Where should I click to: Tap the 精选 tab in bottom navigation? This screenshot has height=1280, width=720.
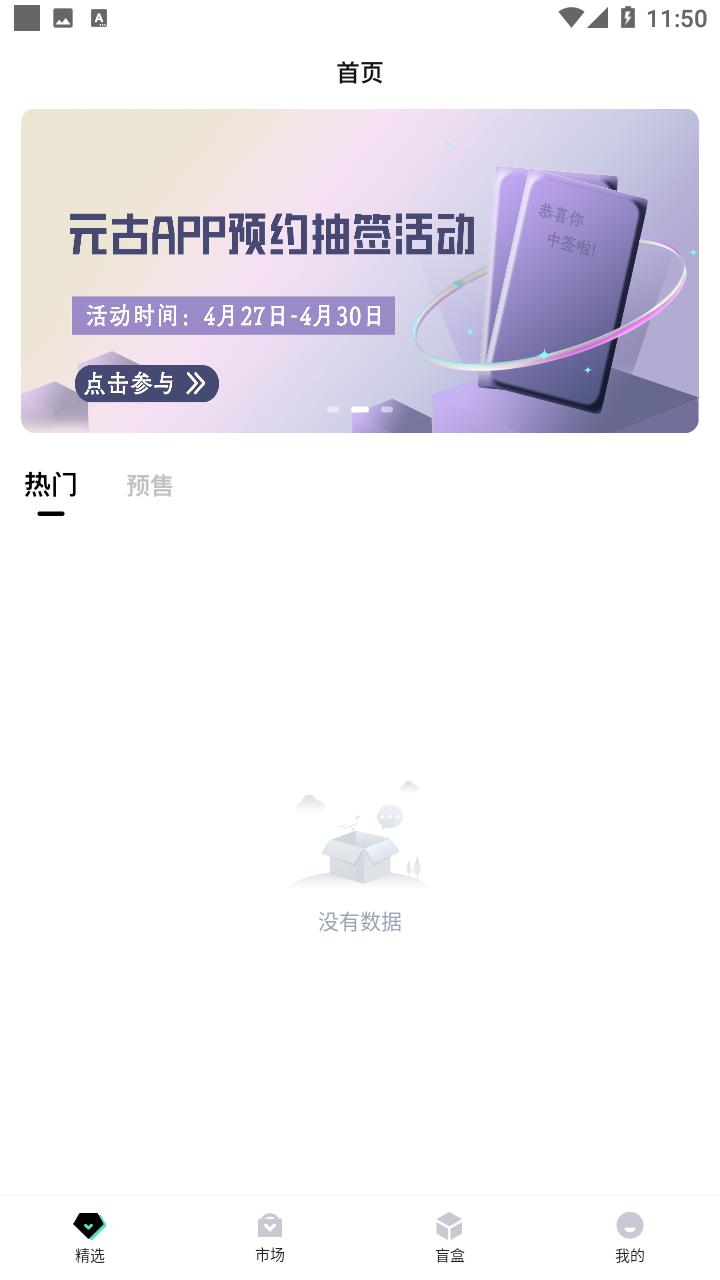90,1238
